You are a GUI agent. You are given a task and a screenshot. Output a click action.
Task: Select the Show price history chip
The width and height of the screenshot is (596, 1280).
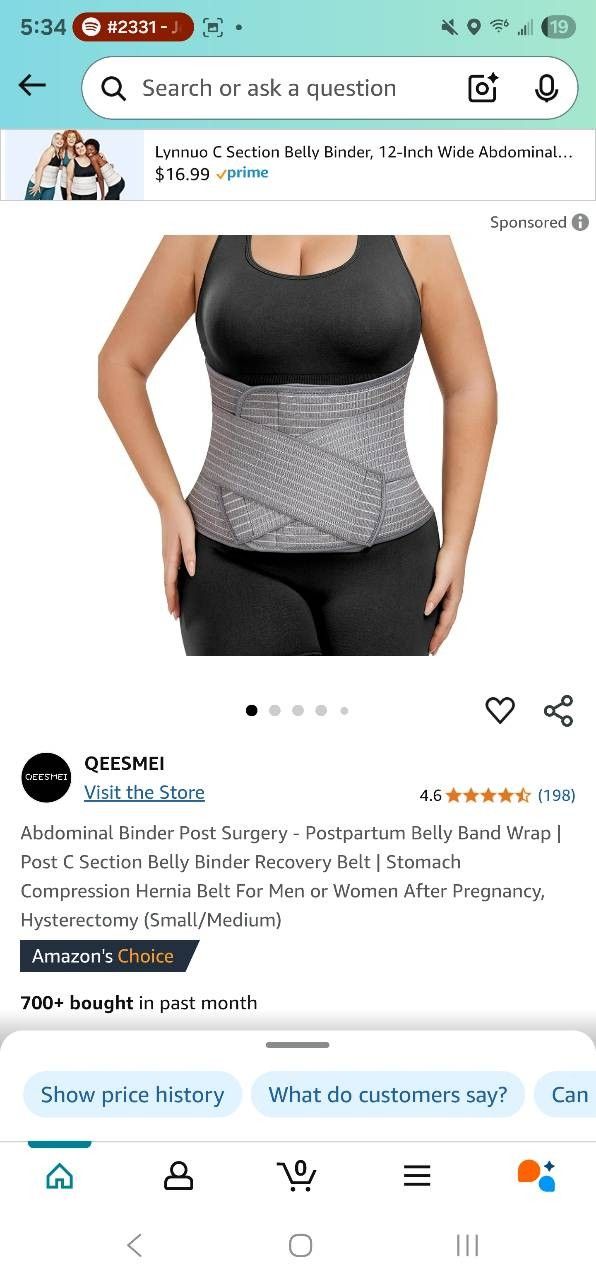click(x=132, y=1094)
